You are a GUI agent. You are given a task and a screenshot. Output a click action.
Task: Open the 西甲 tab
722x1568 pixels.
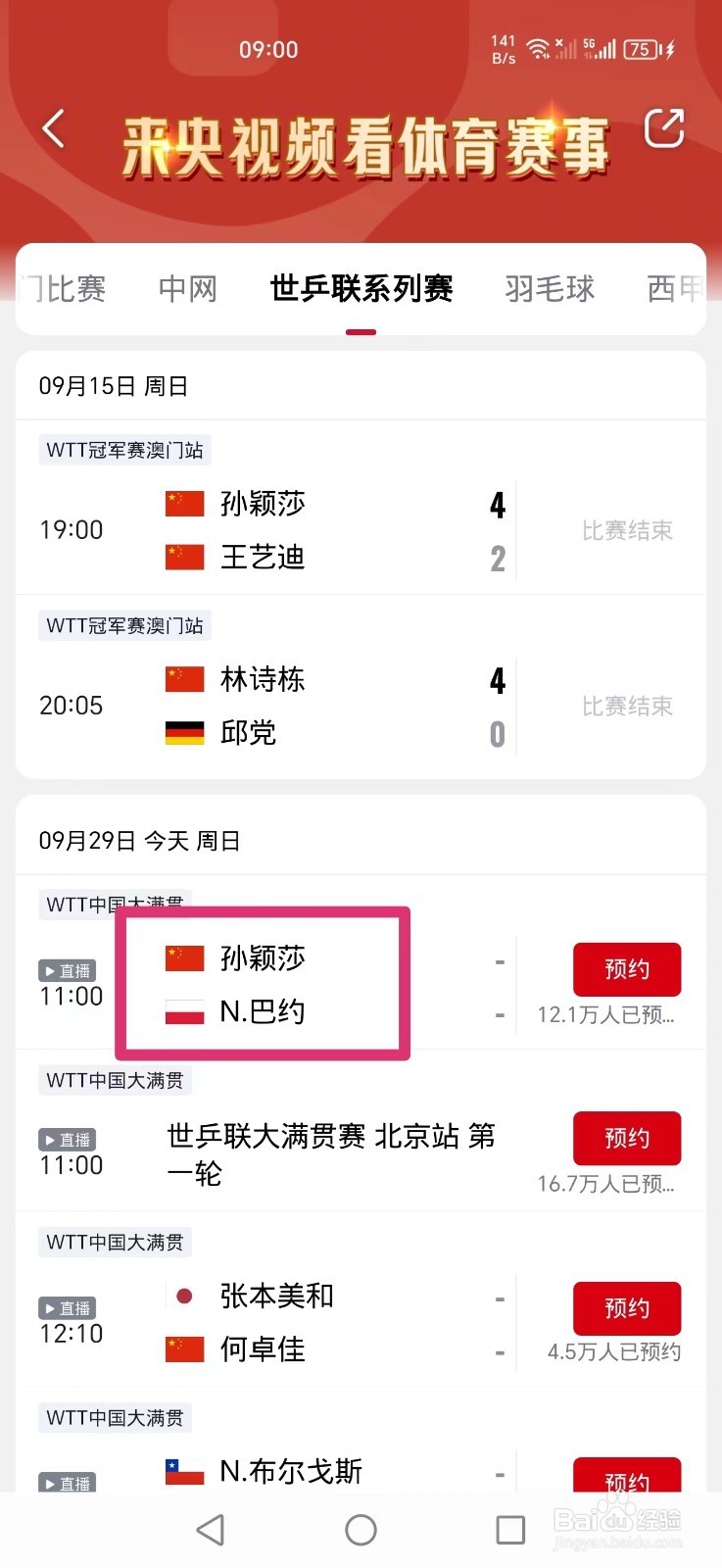(x=678, y=288)
